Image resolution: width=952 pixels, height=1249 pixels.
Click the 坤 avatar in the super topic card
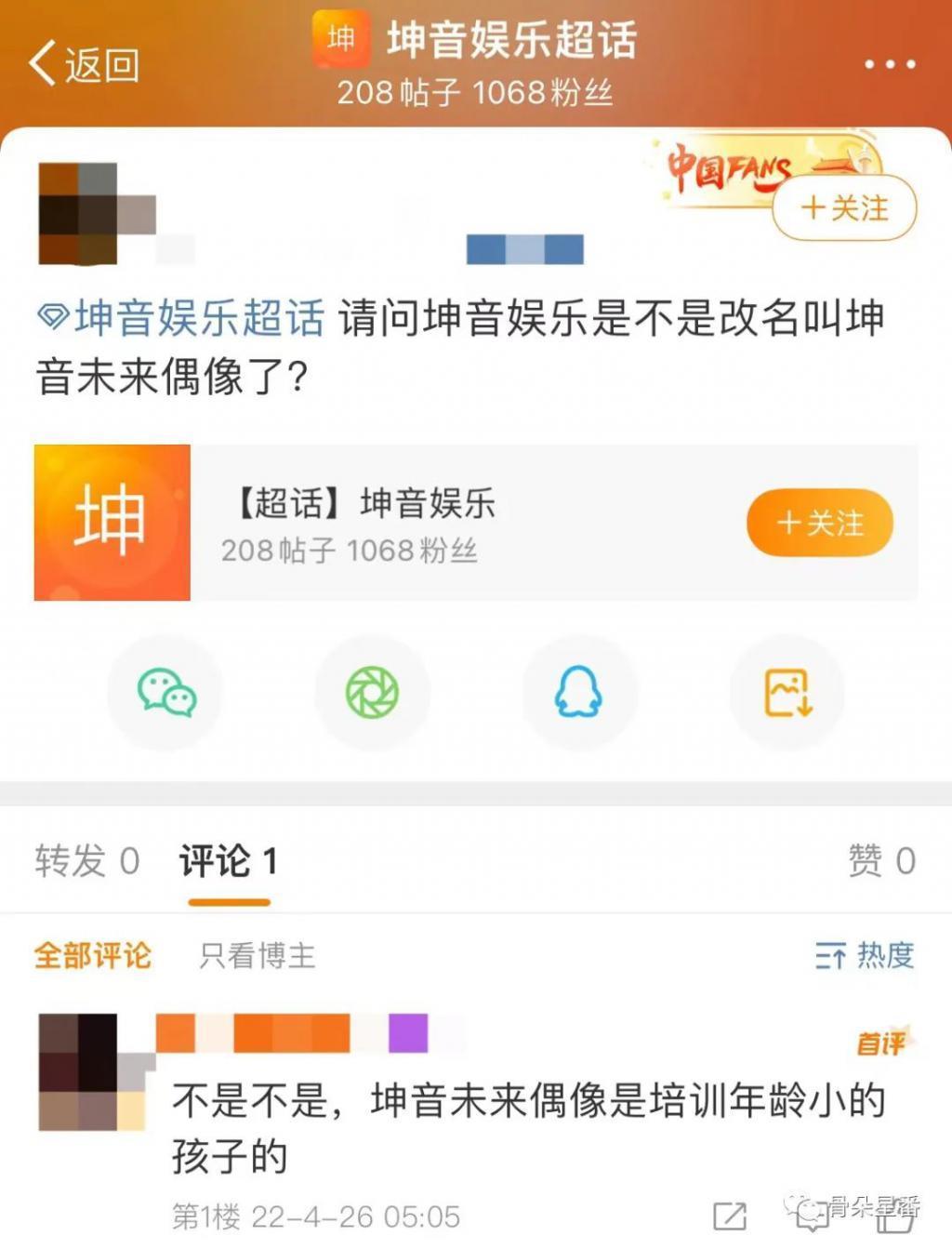pos(112,522)
